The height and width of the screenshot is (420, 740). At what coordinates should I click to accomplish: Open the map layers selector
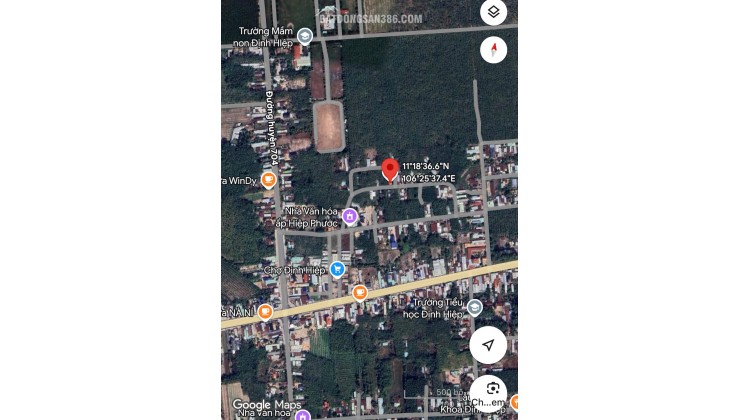pos(493,12)
